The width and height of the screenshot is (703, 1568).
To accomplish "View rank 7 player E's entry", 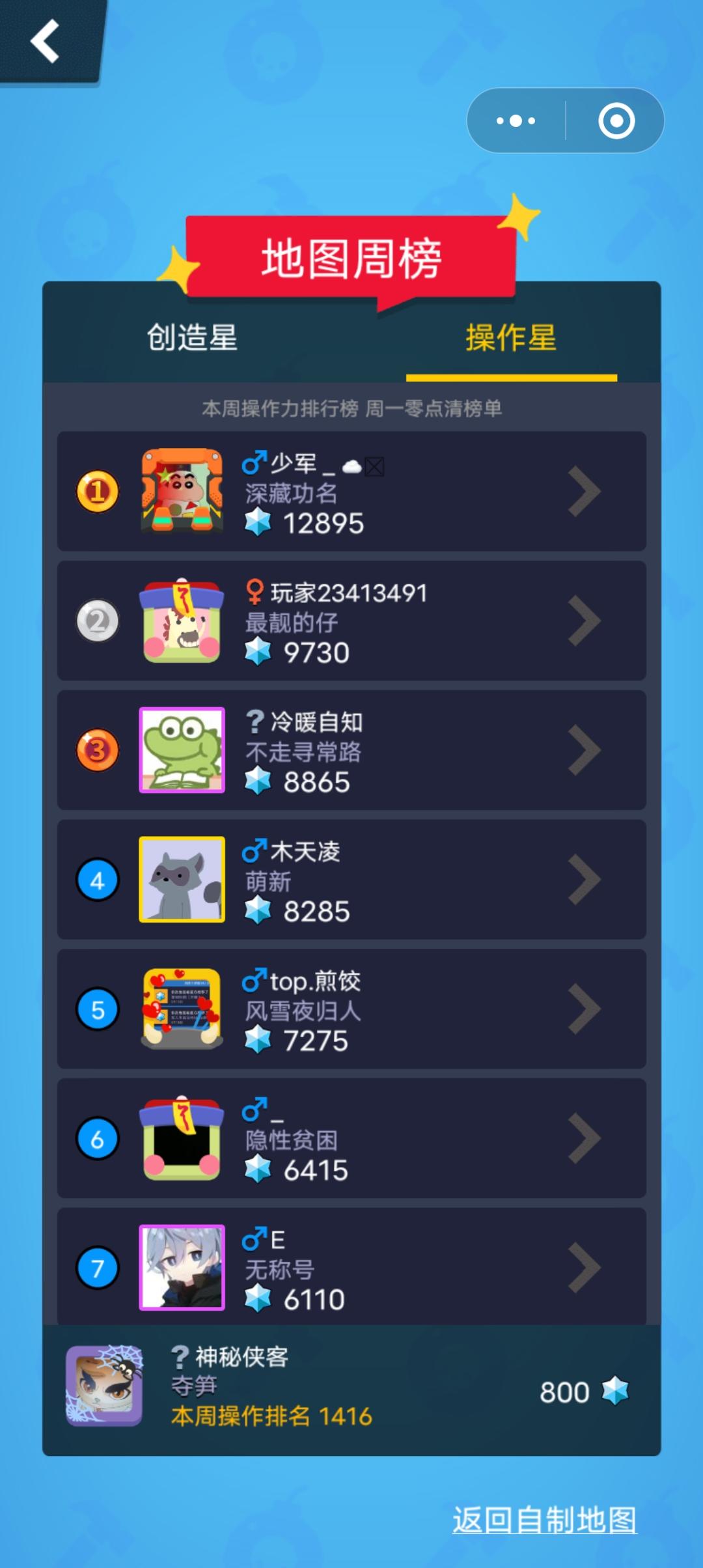I will click(351, 1267).
